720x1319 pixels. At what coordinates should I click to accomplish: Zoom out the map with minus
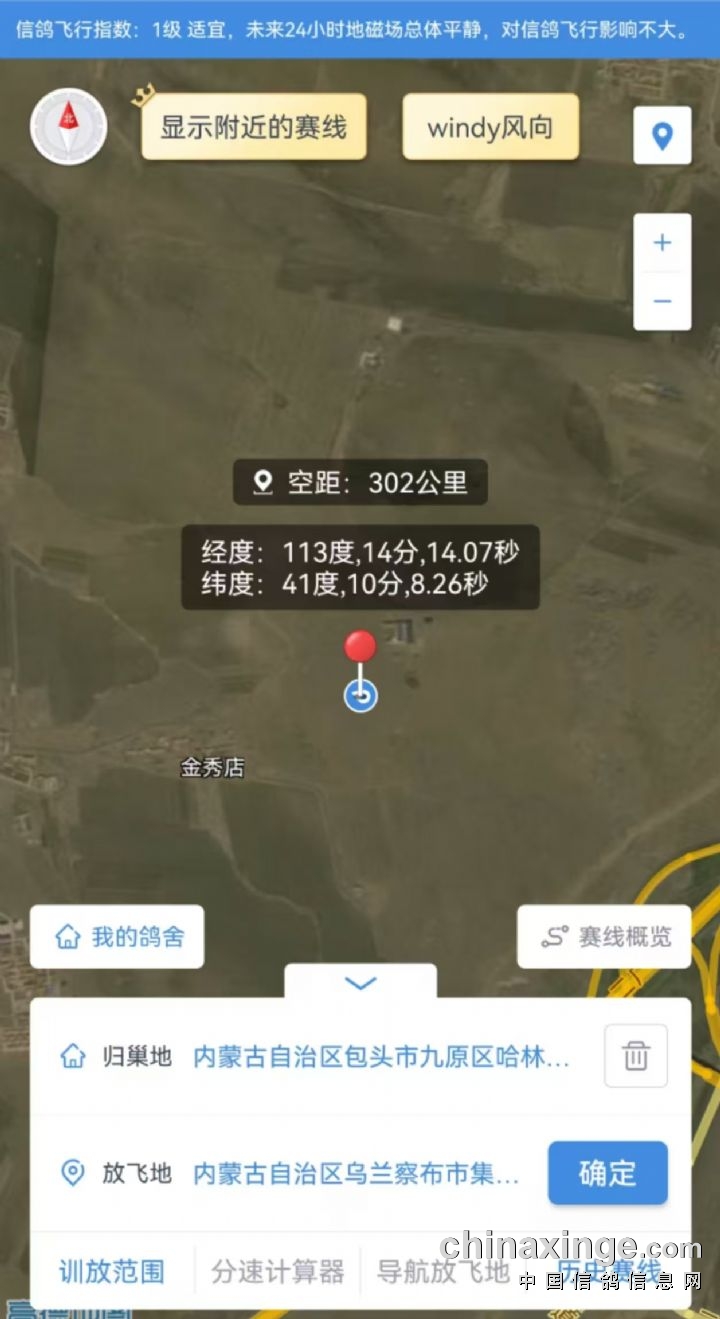(x=662, y=301)
